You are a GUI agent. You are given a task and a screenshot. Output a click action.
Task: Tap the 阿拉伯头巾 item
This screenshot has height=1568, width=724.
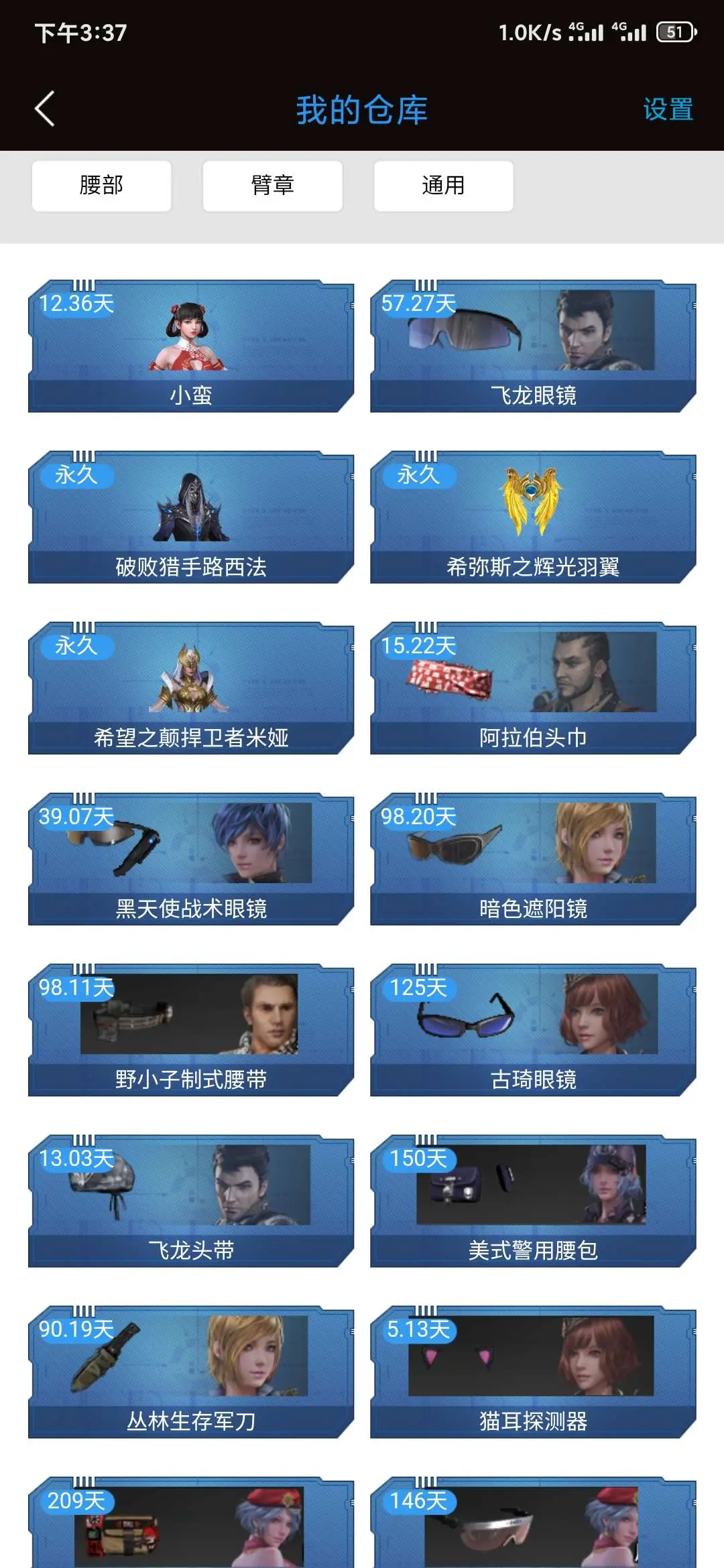coord(533,688)
